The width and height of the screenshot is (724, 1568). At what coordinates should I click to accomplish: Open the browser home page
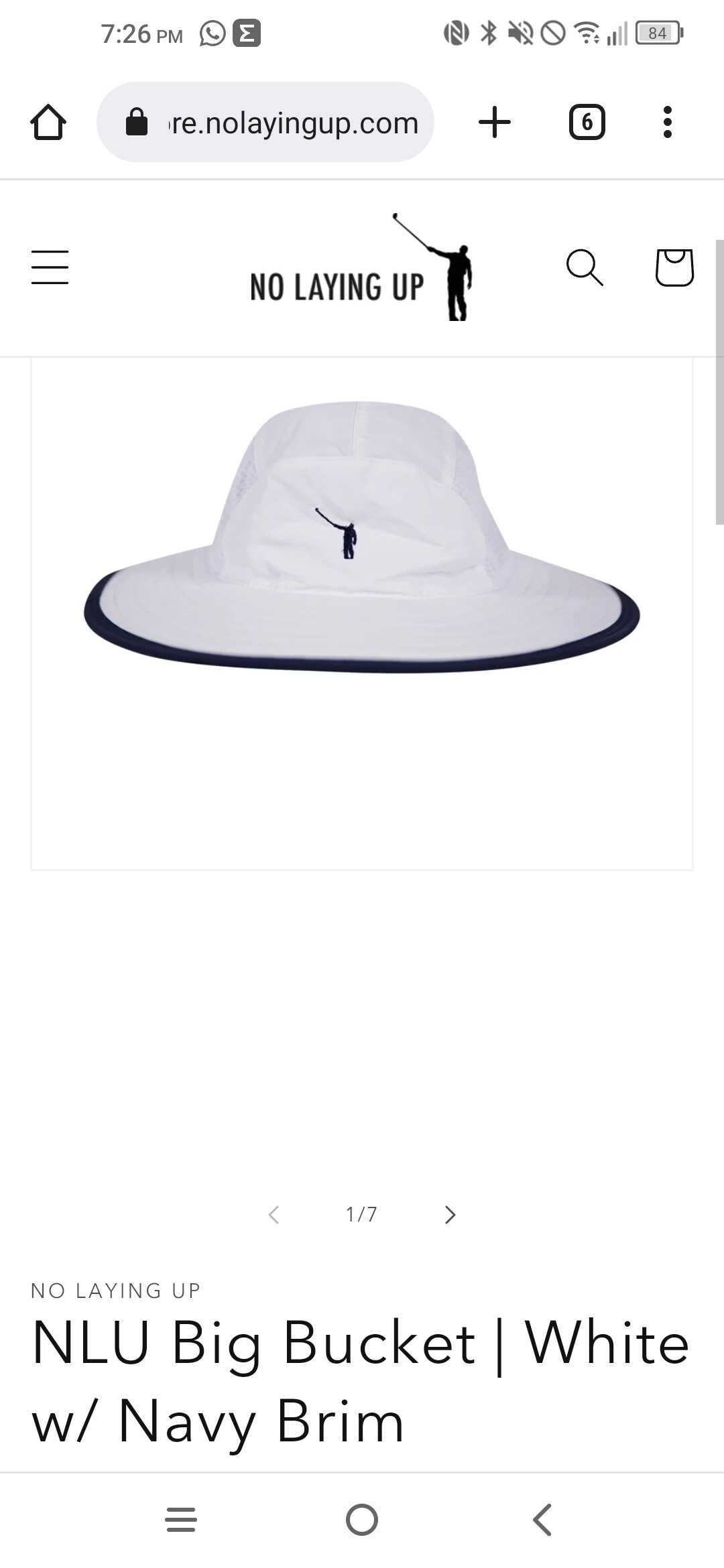click(48, 123)
